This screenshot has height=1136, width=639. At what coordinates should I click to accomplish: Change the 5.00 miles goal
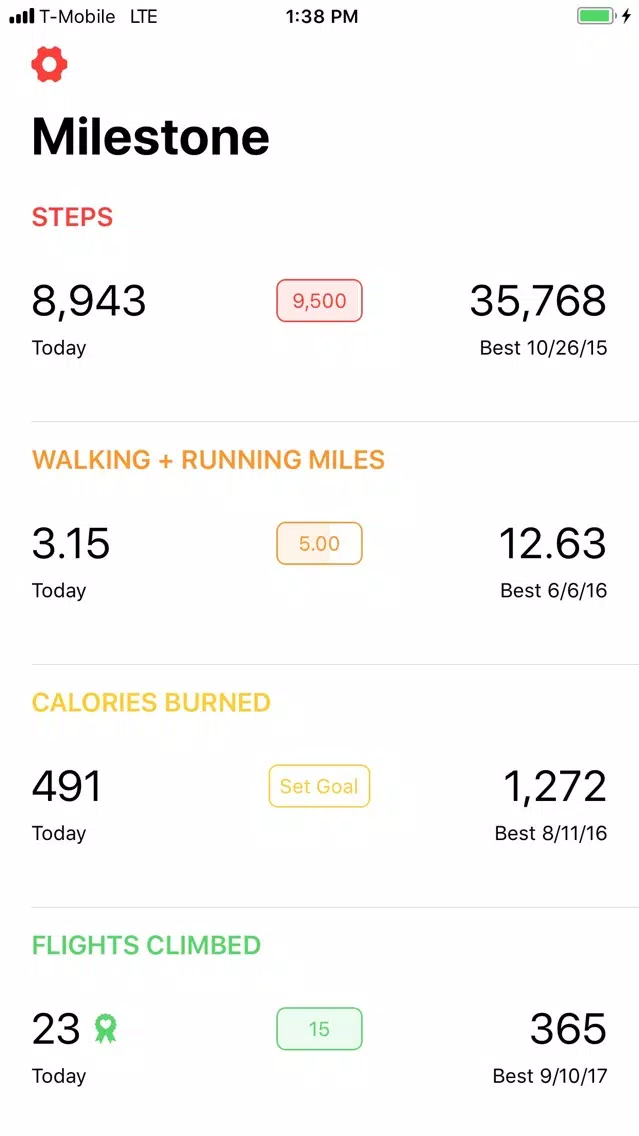tap(319, 544)
